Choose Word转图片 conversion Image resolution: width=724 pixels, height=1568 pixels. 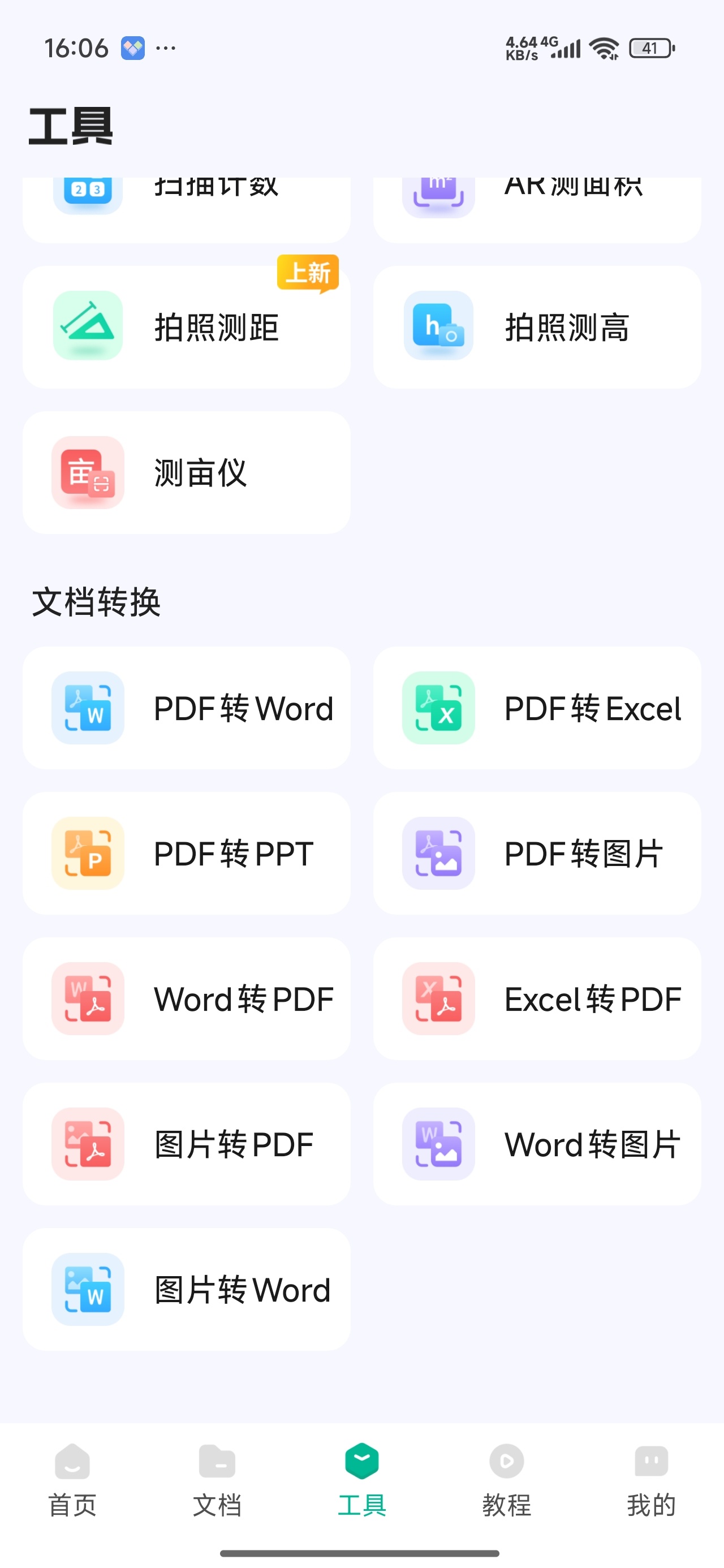click(x=537, y=1144)
